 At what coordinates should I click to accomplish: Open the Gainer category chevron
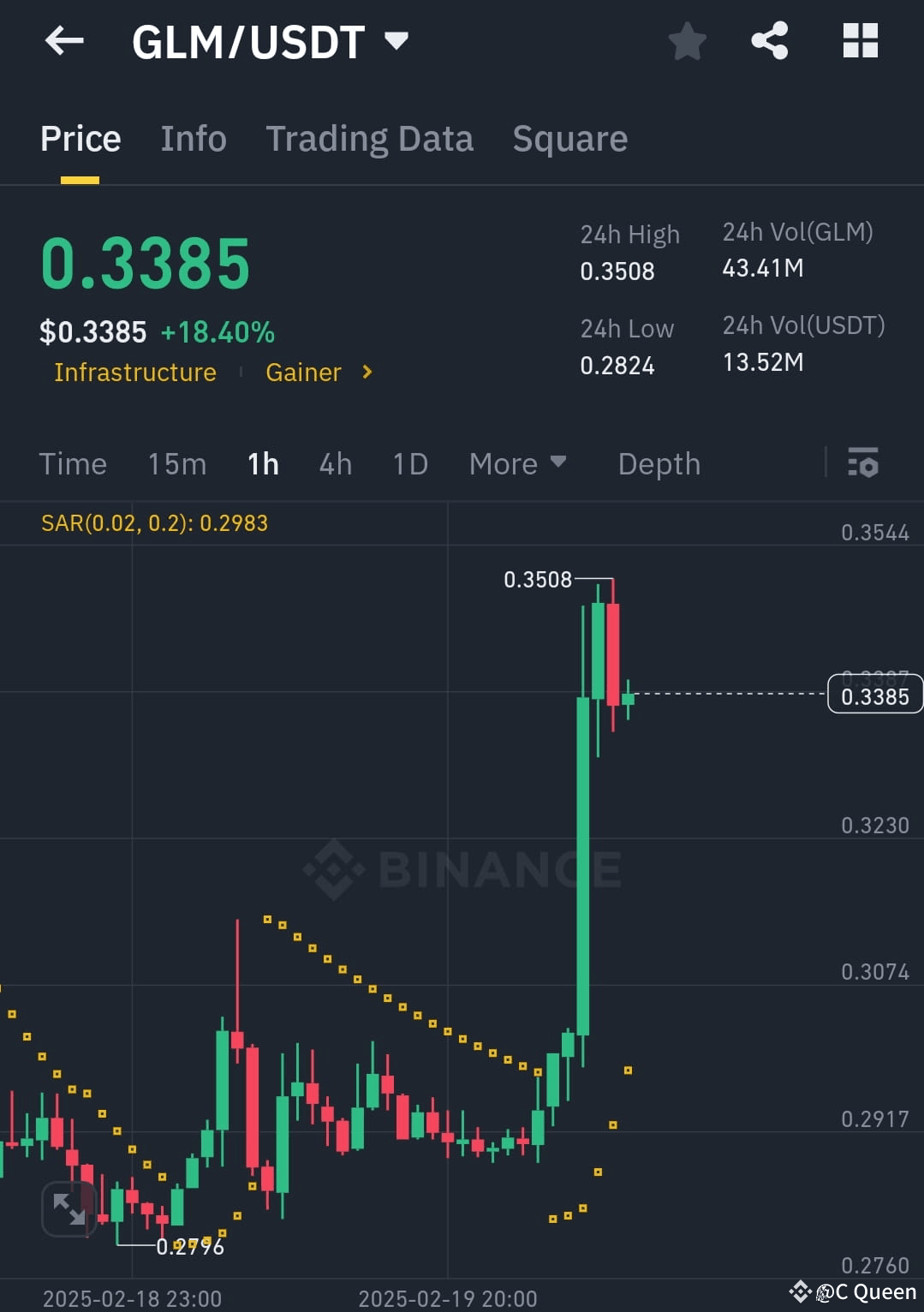pyautogui.click(x=367, y=372)
